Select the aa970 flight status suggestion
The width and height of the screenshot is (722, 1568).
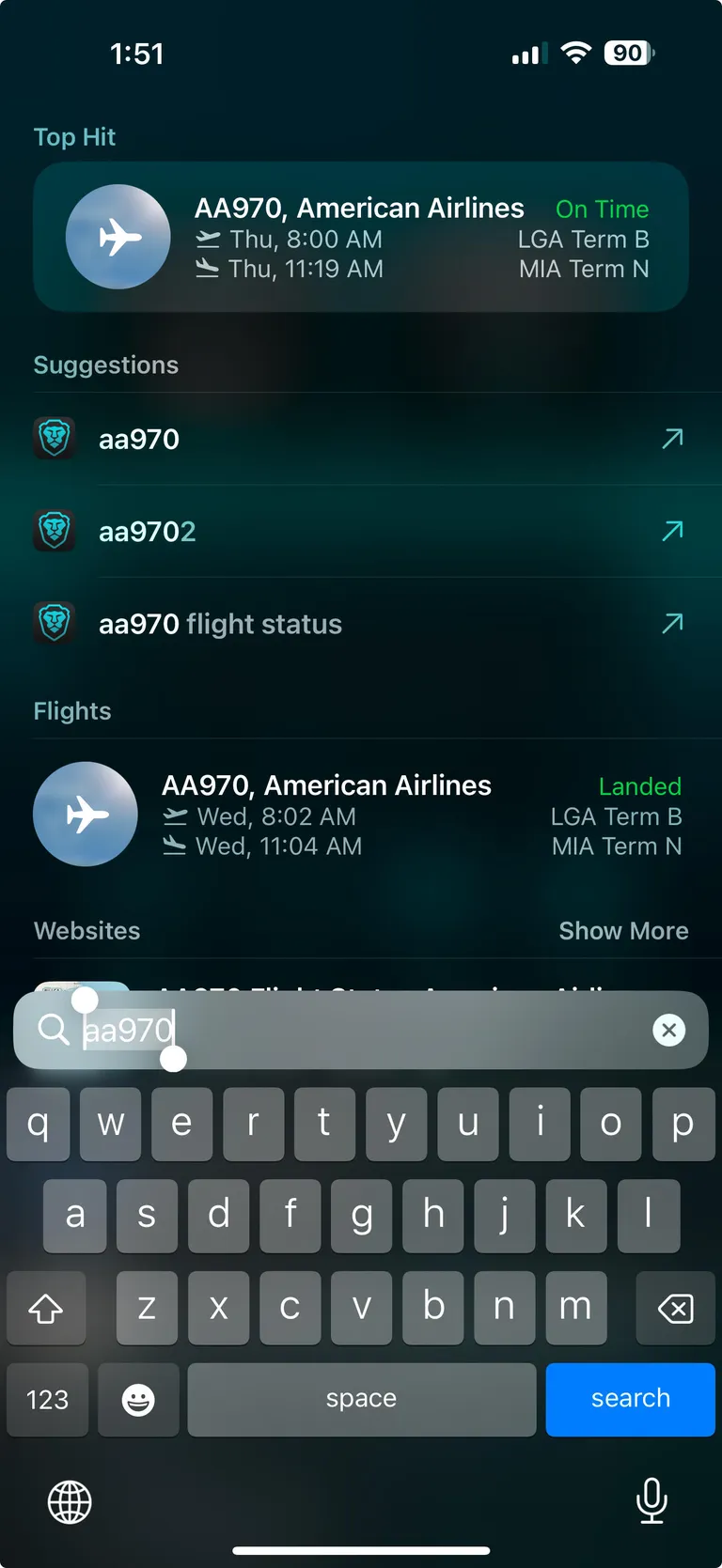click(282, 623)
